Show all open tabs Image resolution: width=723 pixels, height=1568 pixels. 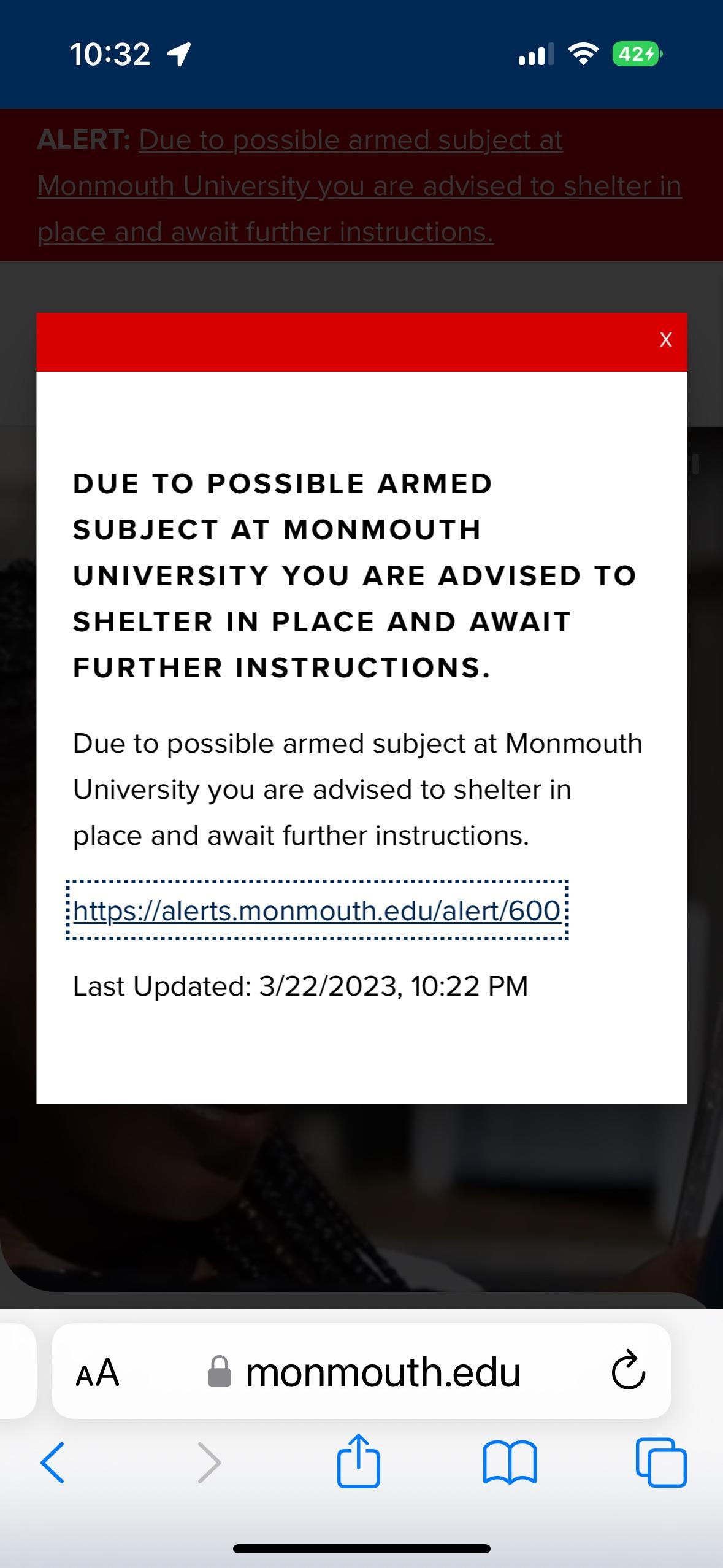pyautogui.click(x=661, y=1463)
